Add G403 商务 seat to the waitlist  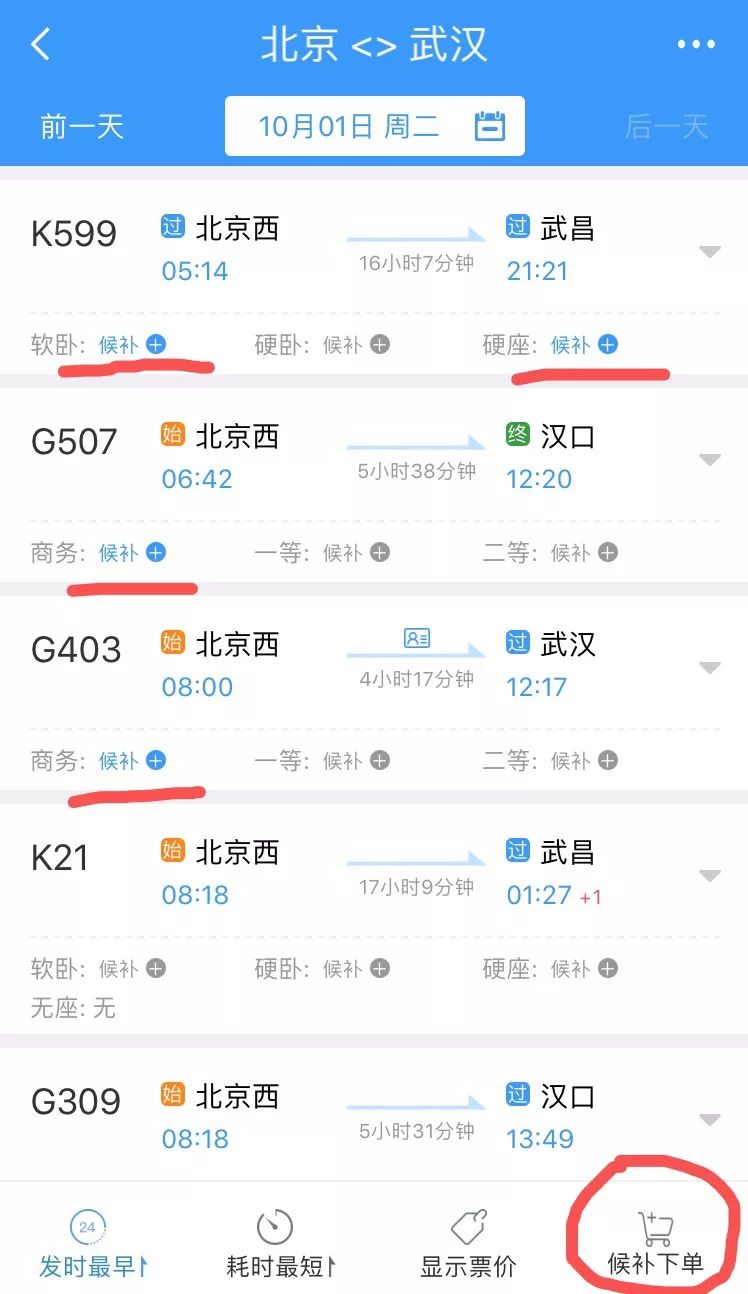click(156, 761)
